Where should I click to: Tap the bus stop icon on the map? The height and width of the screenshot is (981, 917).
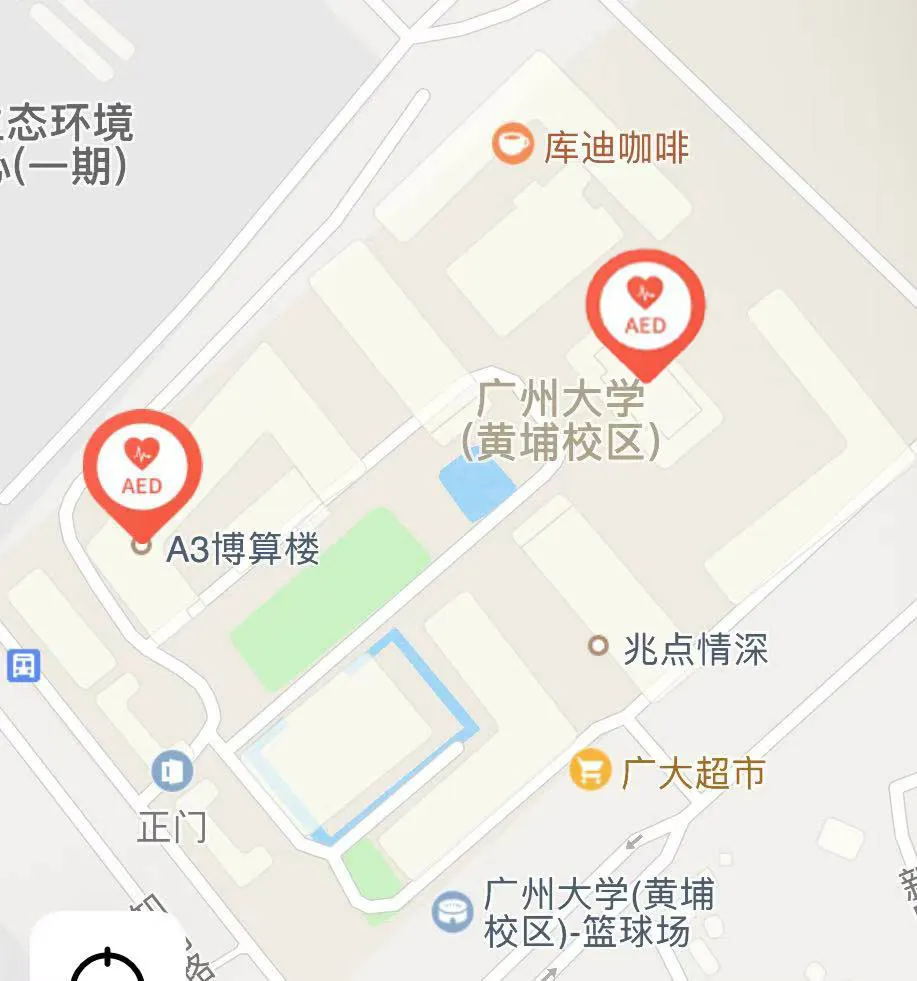(x=24, y=665)
